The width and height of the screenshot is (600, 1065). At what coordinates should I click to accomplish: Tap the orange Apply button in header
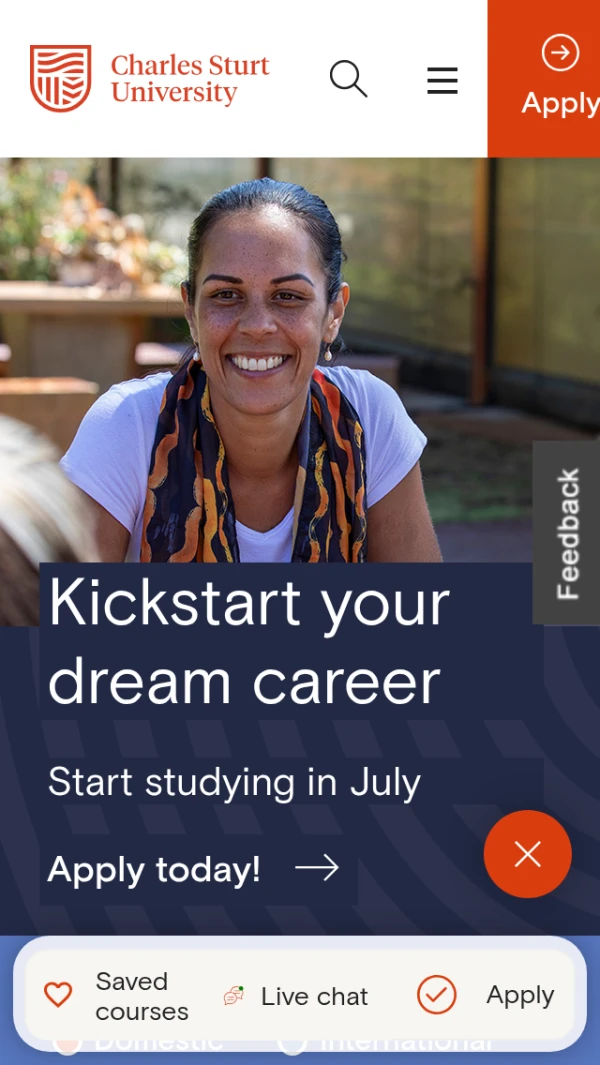(544, 79)
